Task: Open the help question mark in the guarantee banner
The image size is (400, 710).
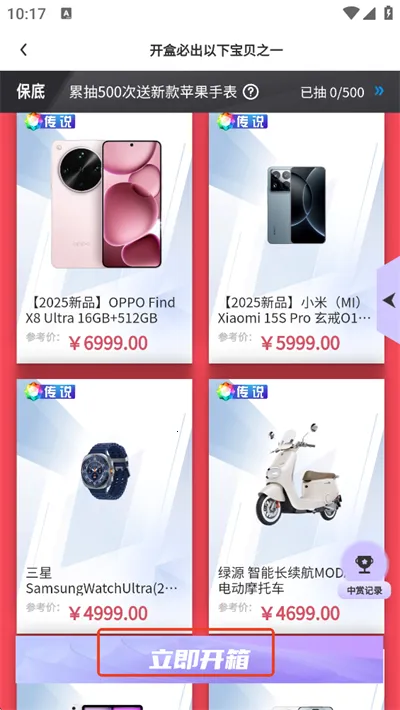Action: (x=251, y=92)
